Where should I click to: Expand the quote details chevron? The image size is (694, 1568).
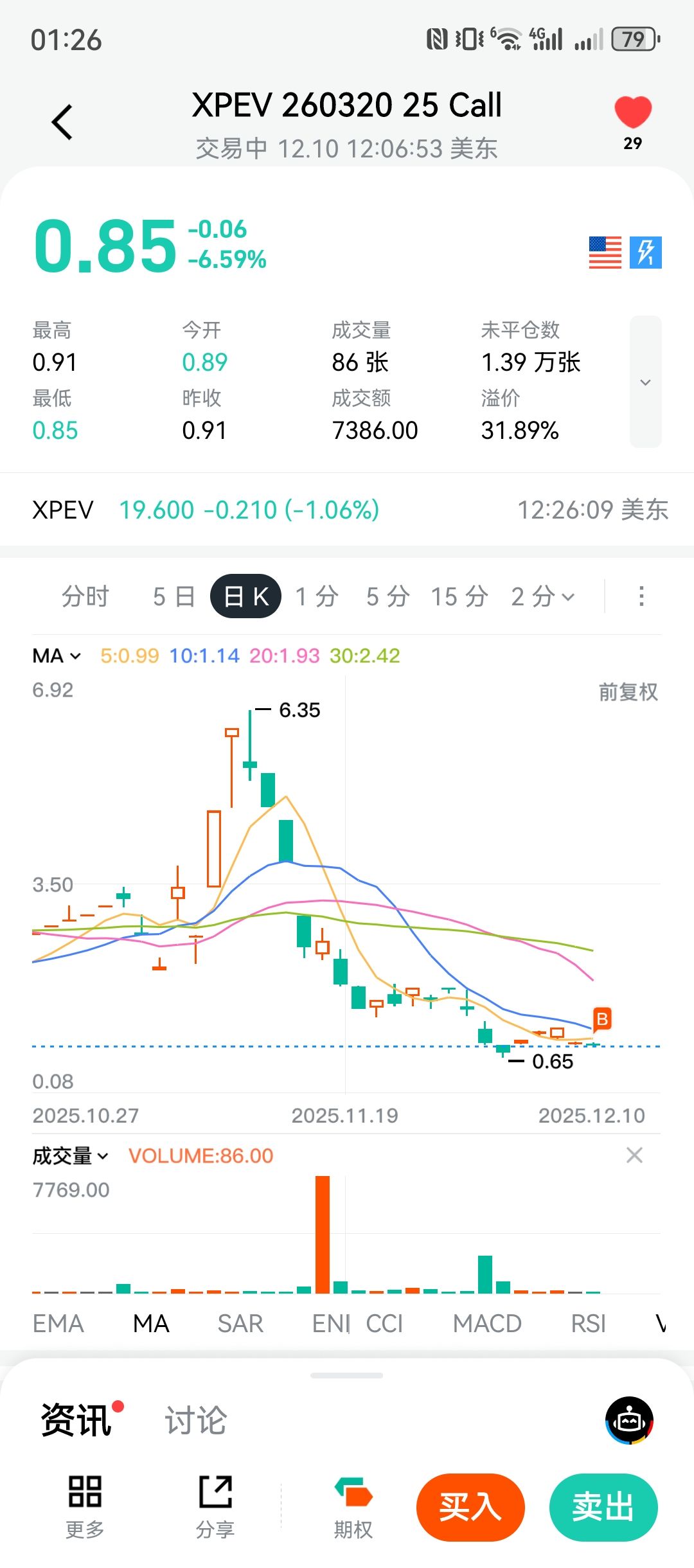click(645, 382)
